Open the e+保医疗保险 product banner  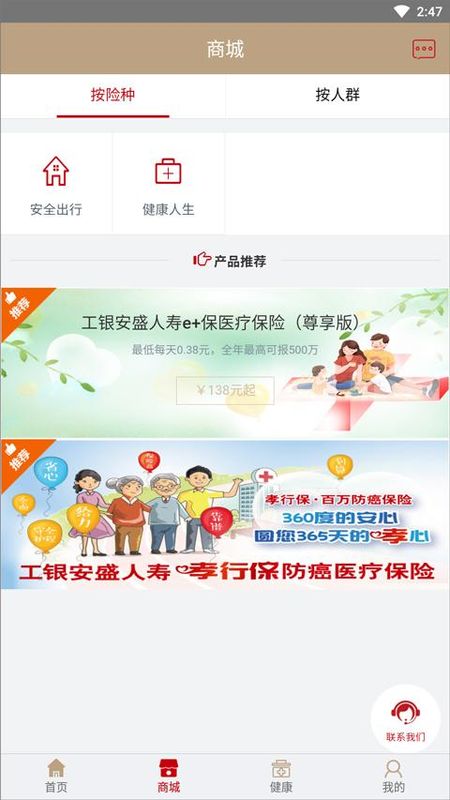(x=225, y=362)
